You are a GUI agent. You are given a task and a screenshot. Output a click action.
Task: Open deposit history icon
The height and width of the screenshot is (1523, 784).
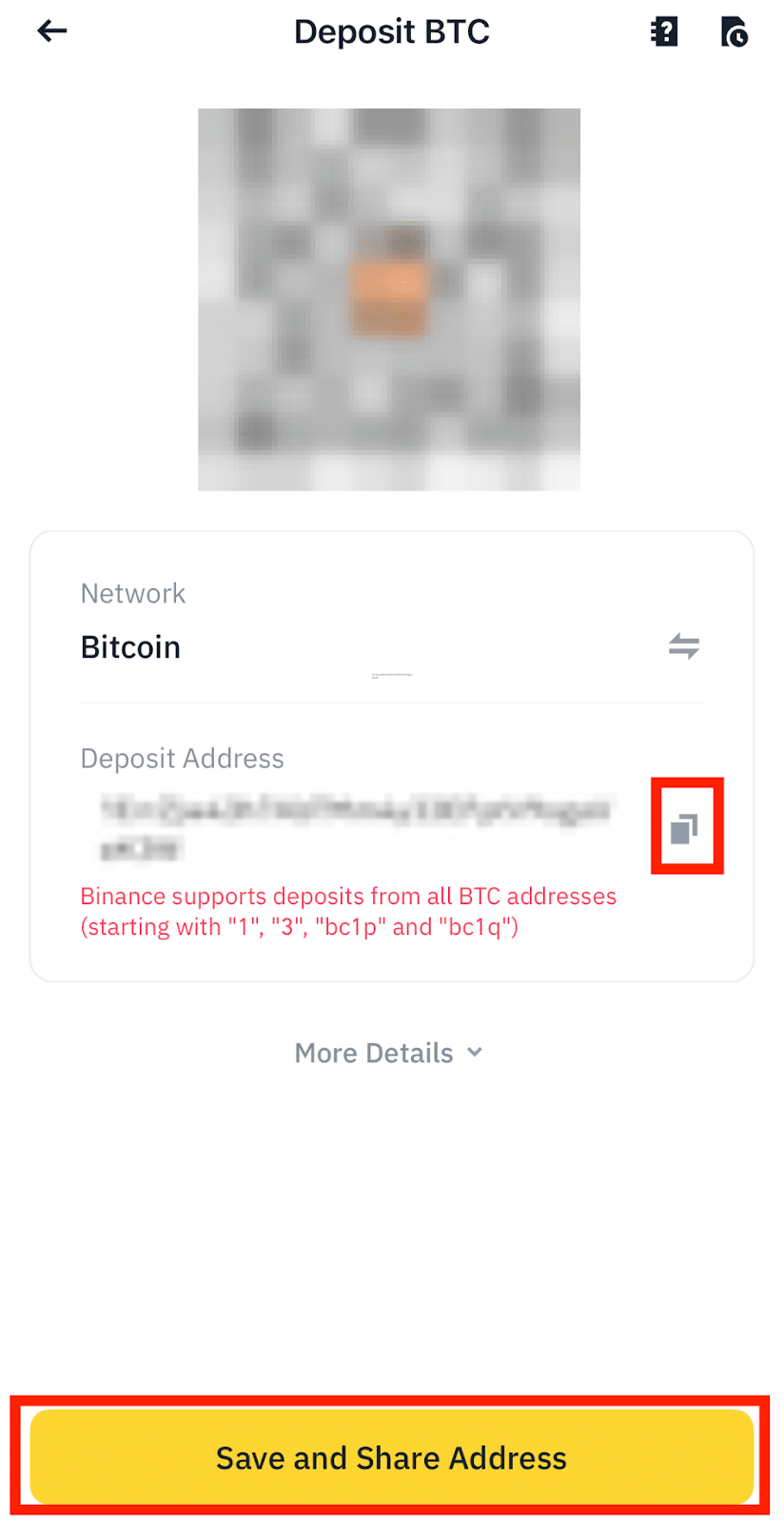pyautogui.click(x=734, y=32)
